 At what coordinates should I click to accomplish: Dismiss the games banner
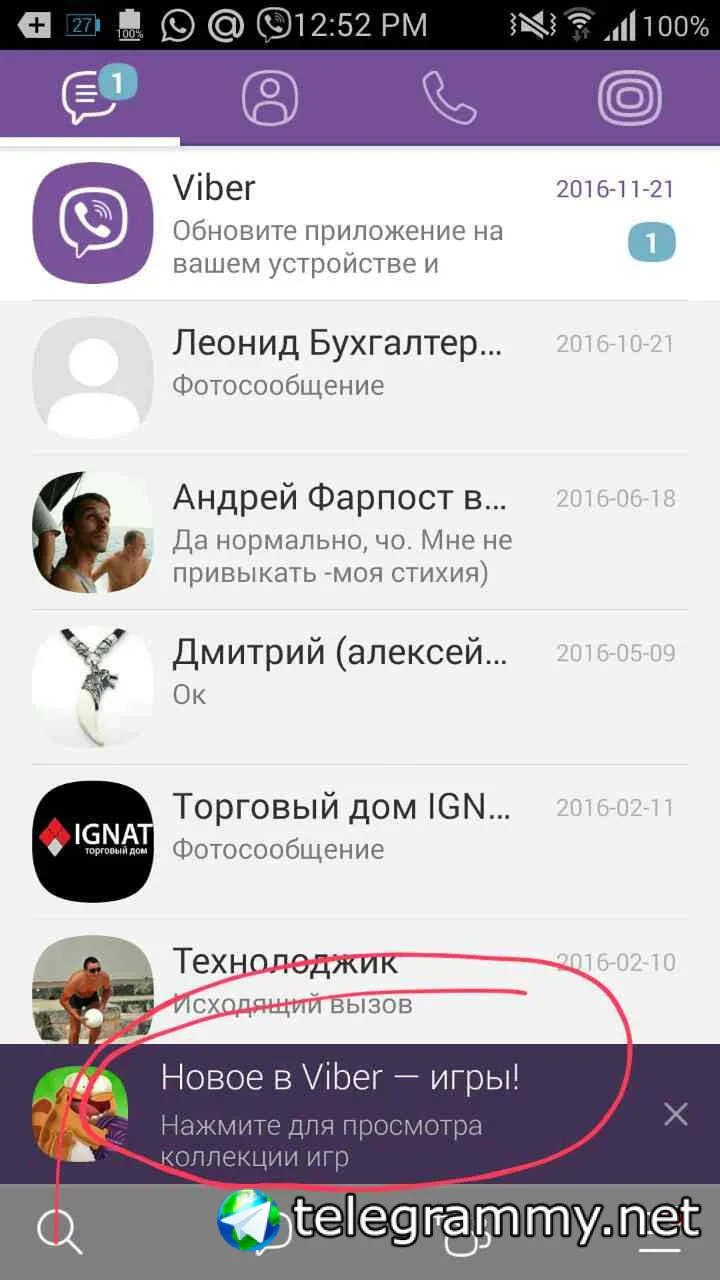coord(676,1113)
